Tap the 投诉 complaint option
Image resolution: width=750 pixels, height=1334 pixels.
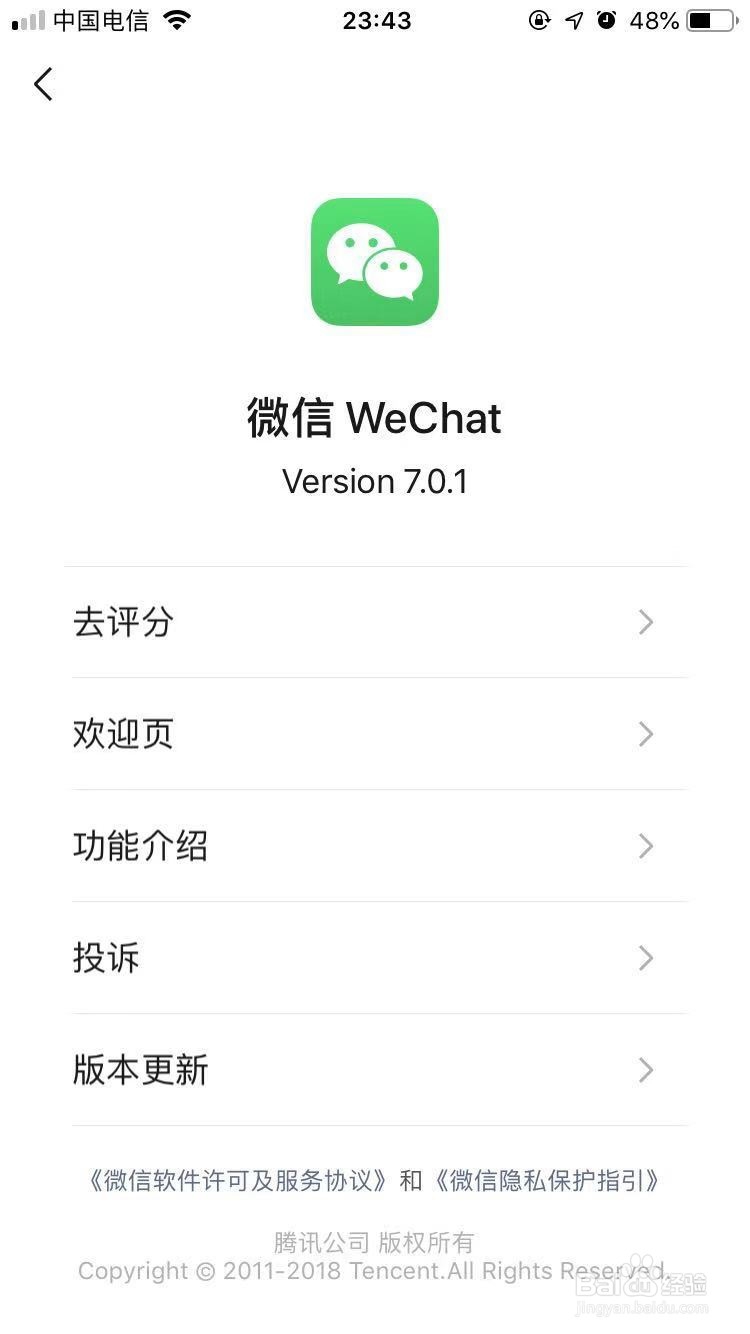107,958
